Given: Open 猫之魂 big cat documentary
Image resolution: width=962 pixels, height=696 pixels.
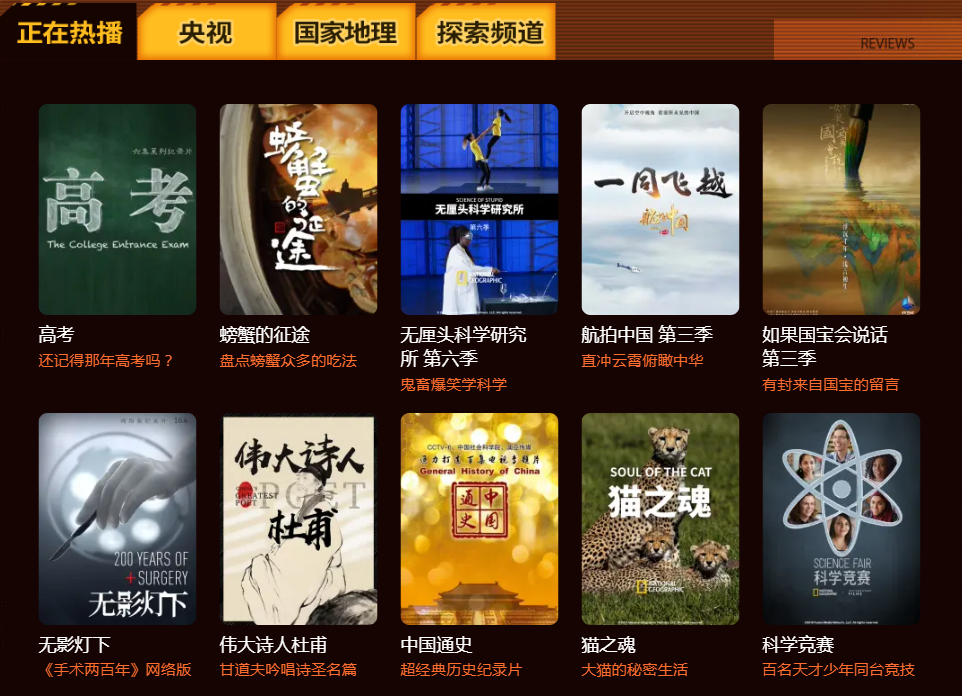Looking at the screenshot, I should (660, 518).
